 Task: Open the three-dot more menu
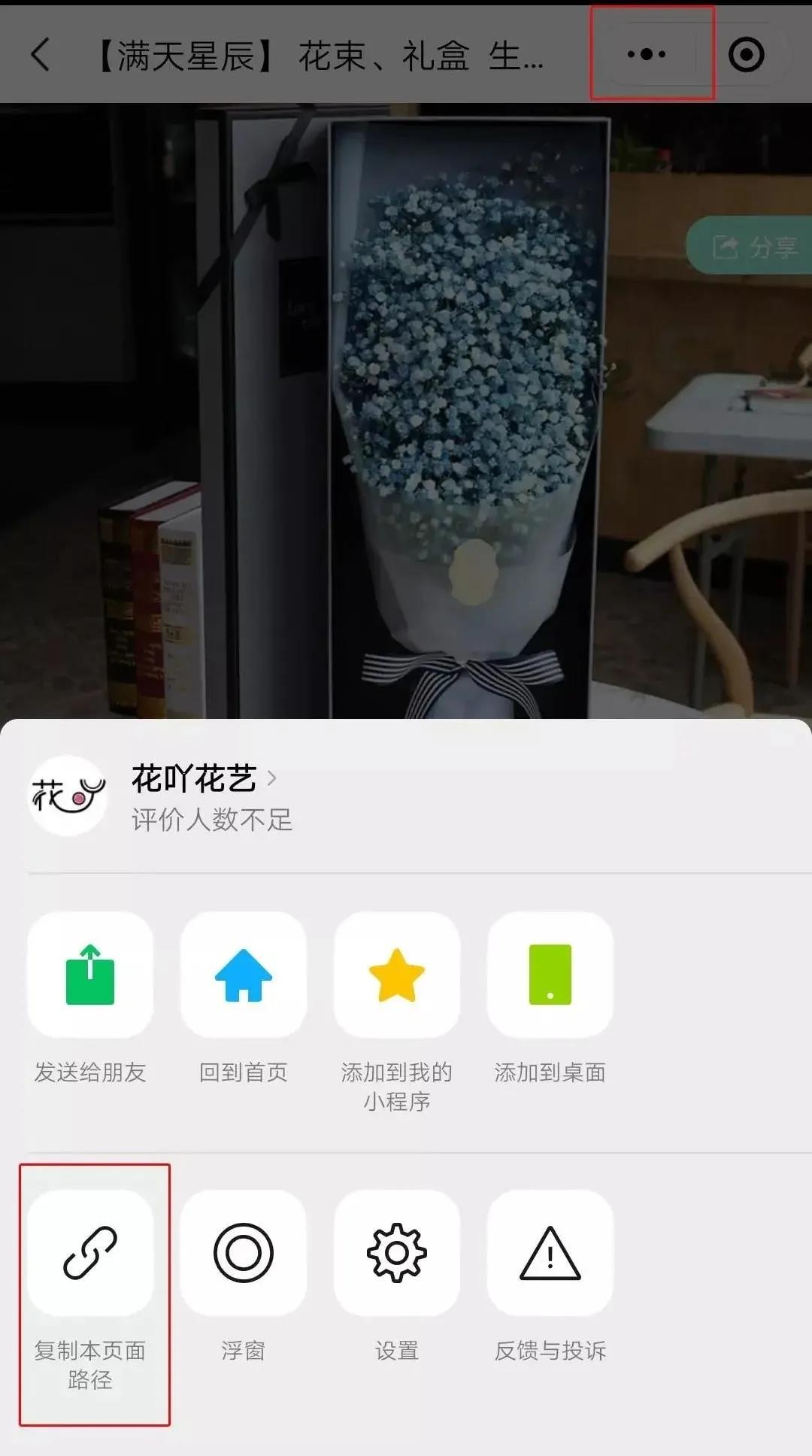(x=647, y=54)
